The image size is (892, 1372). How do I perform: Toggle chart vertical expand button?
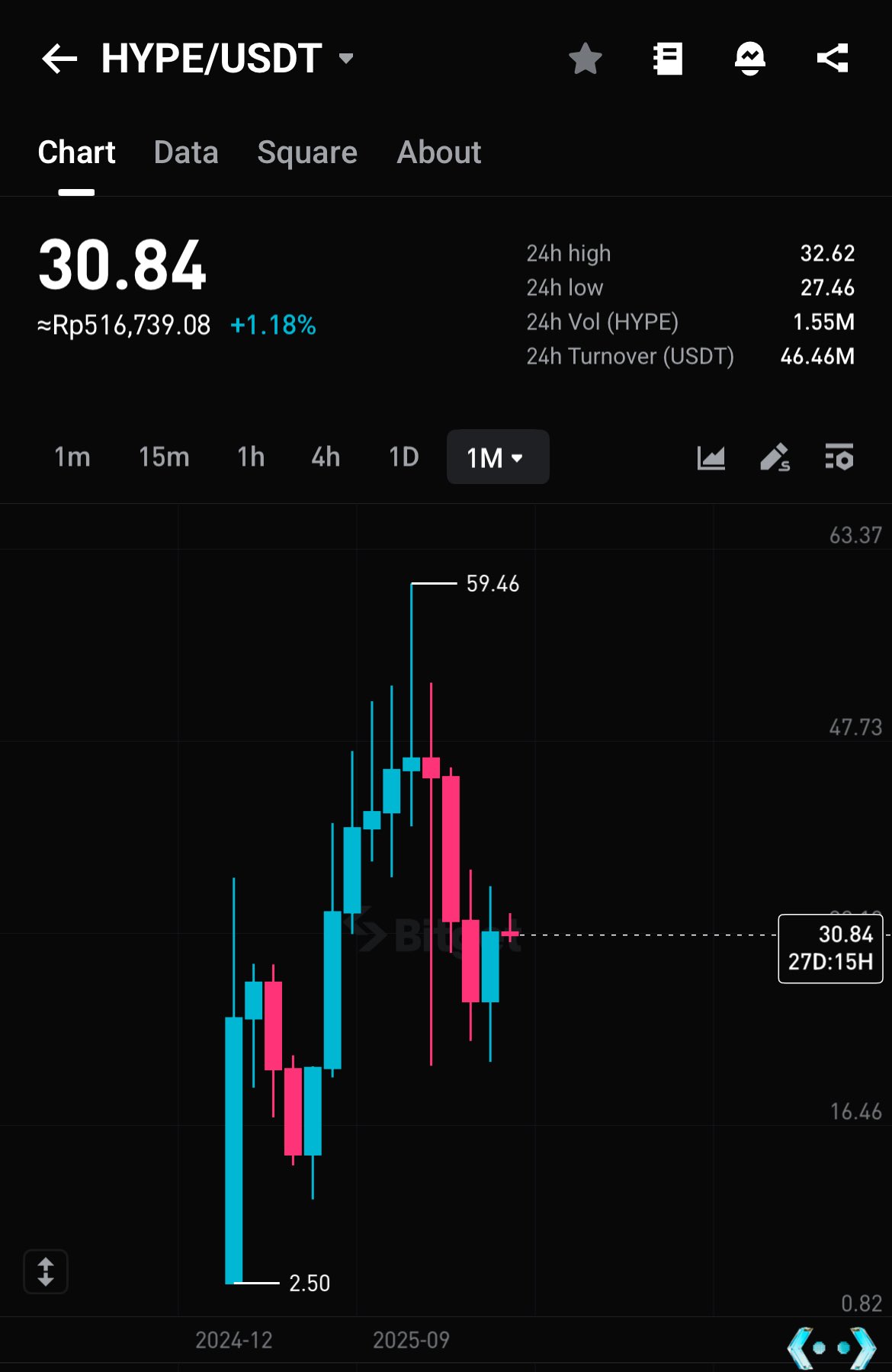(46, 1271)
